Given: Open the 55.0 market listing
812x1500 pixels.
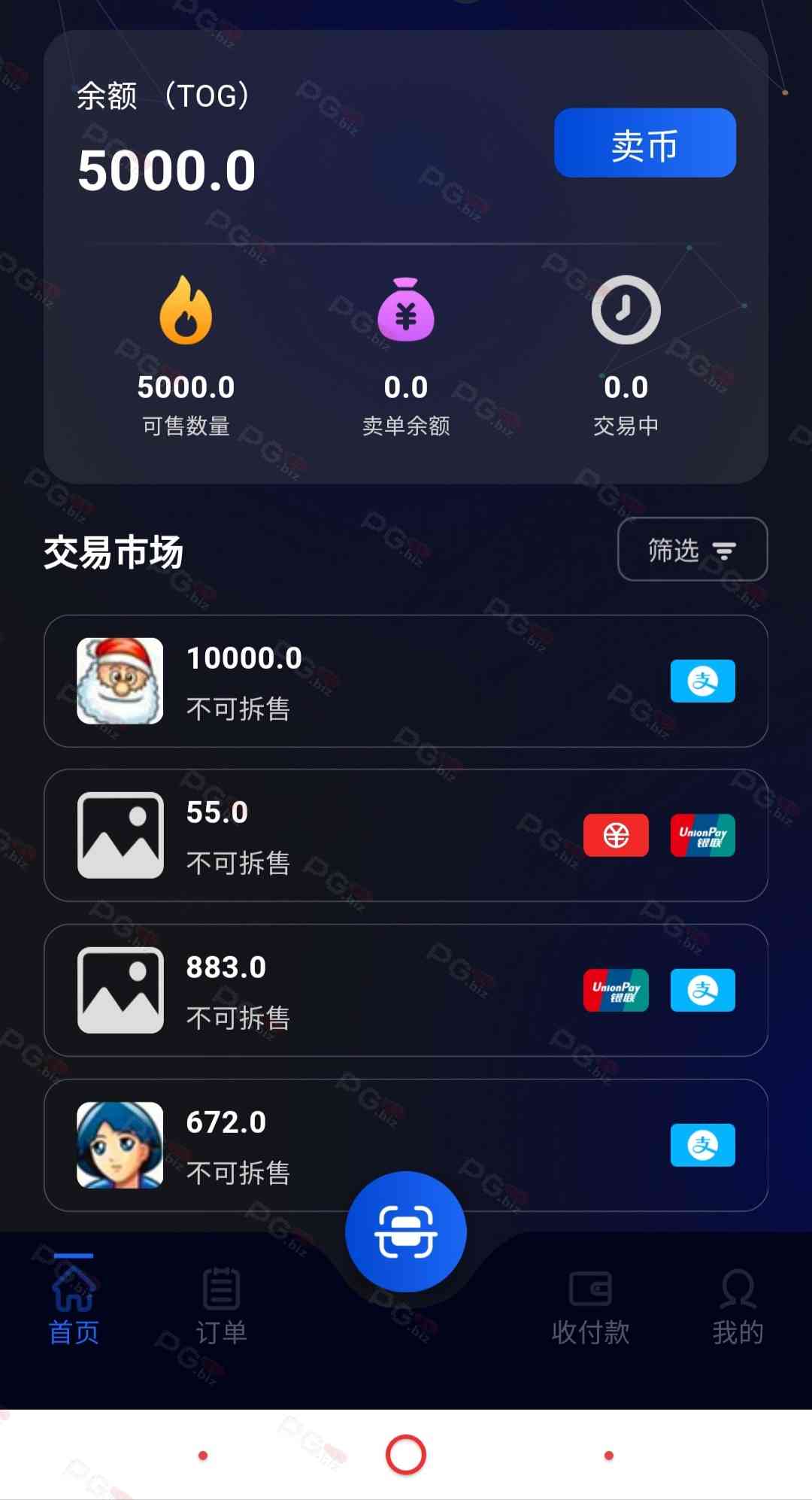Looking at the screenshot, I should pyautogui.click(x=405, y=835).
